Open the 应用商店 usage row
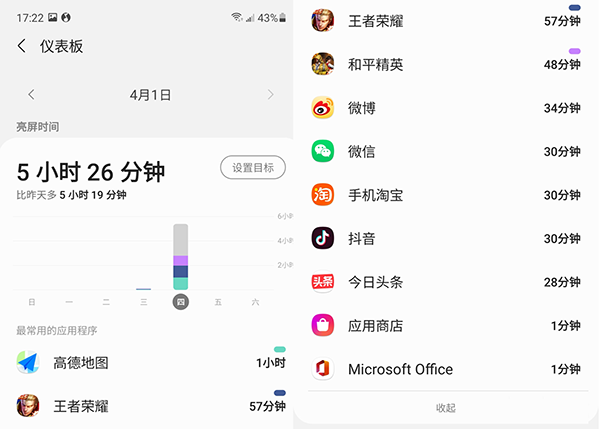The height and width of the screenshot is (429, 600). tap(445, 325)
